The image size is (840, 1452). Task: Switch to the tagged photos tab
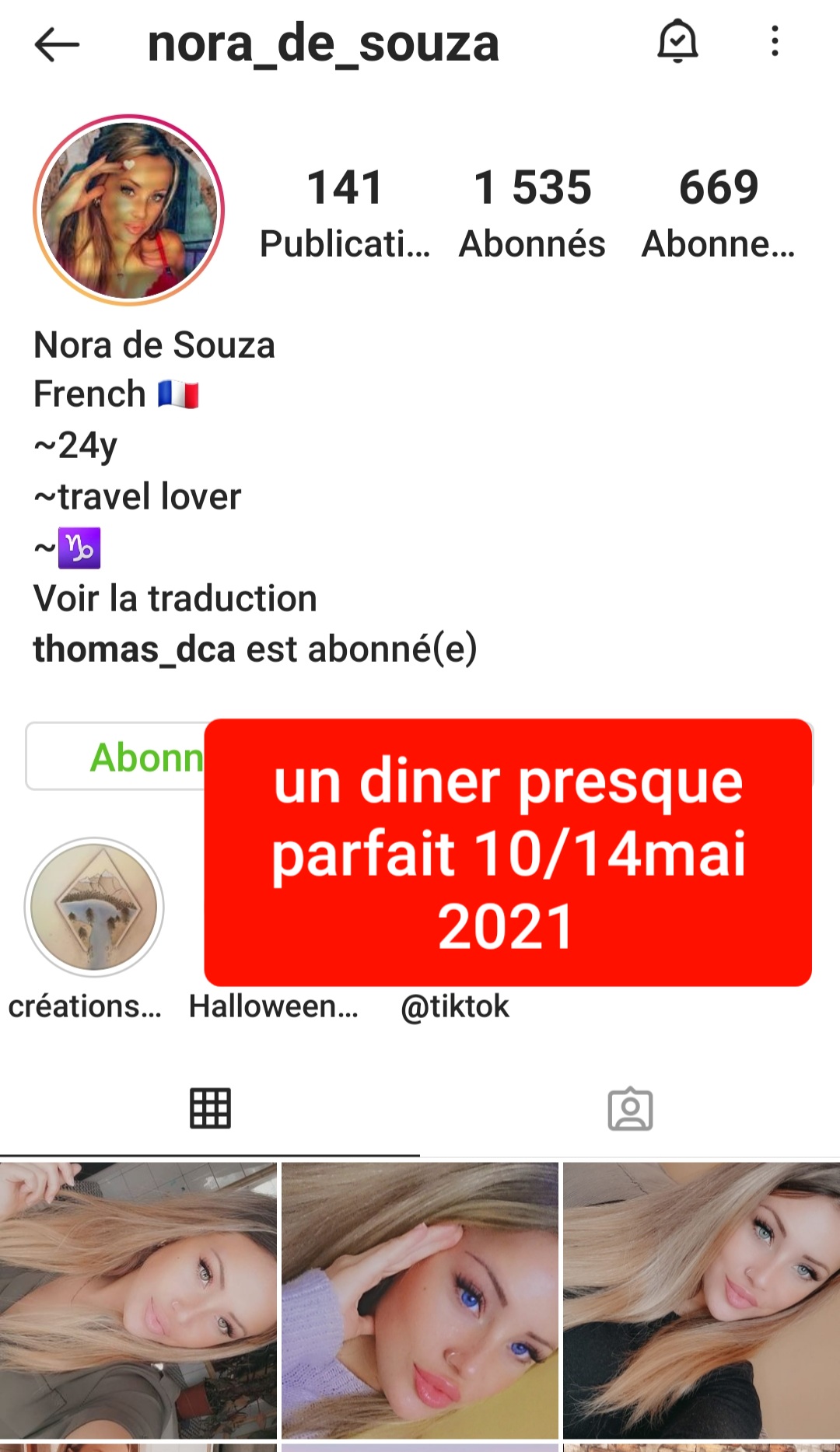pyautogui.click(x=630, y=1108)
